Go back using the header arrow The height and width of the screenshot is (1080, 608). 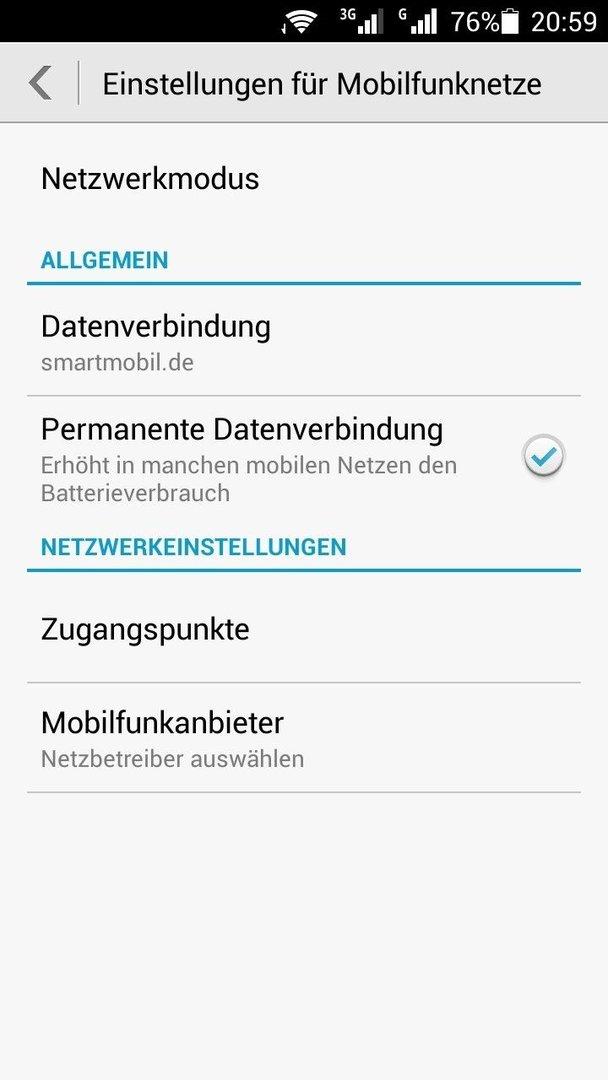coord(41,83)
